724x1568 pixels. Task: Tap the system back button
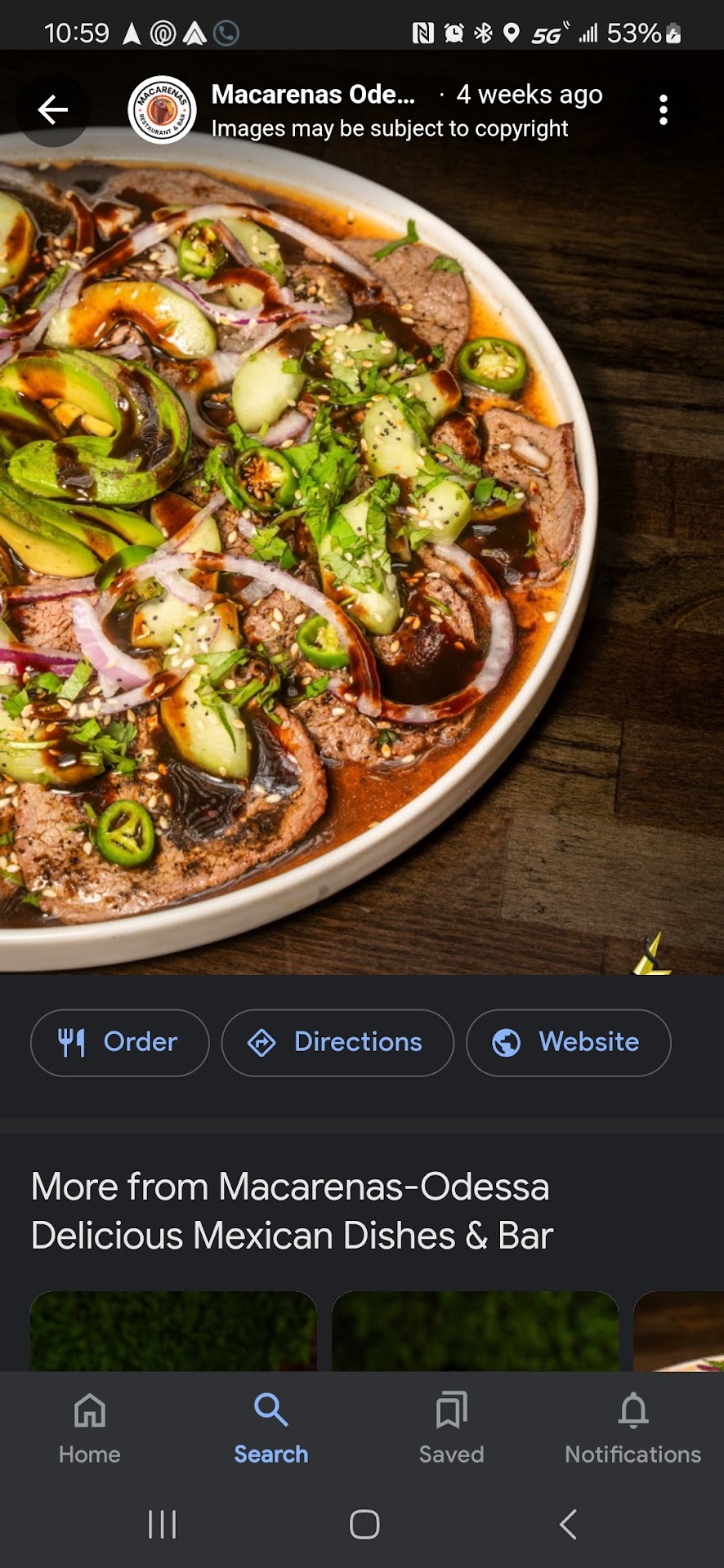pyautogui.click(x=568, y=1524)
